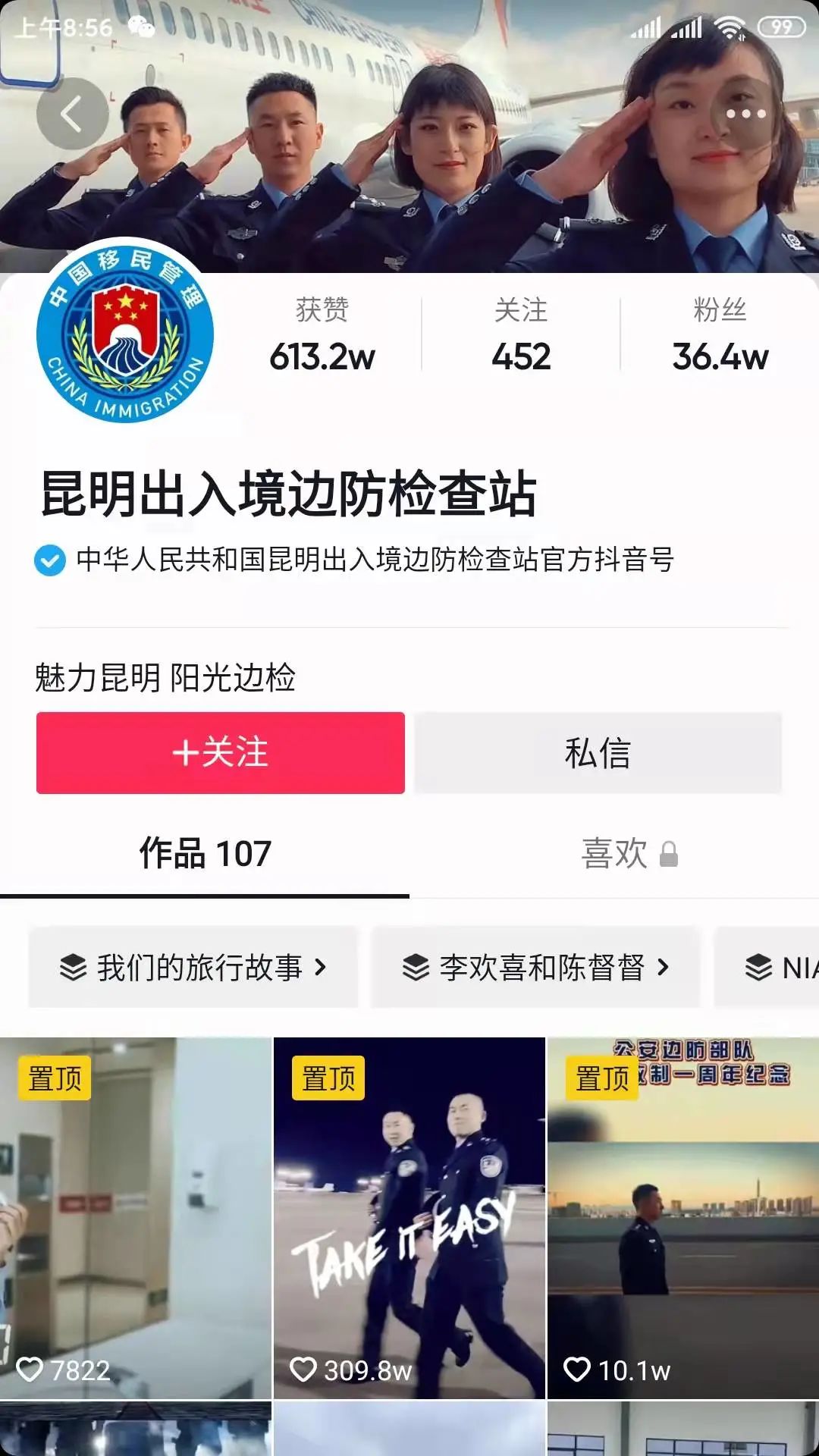Open the three-dot more options menu
Screen dimensions: 819x1456
tap(745, 115)
